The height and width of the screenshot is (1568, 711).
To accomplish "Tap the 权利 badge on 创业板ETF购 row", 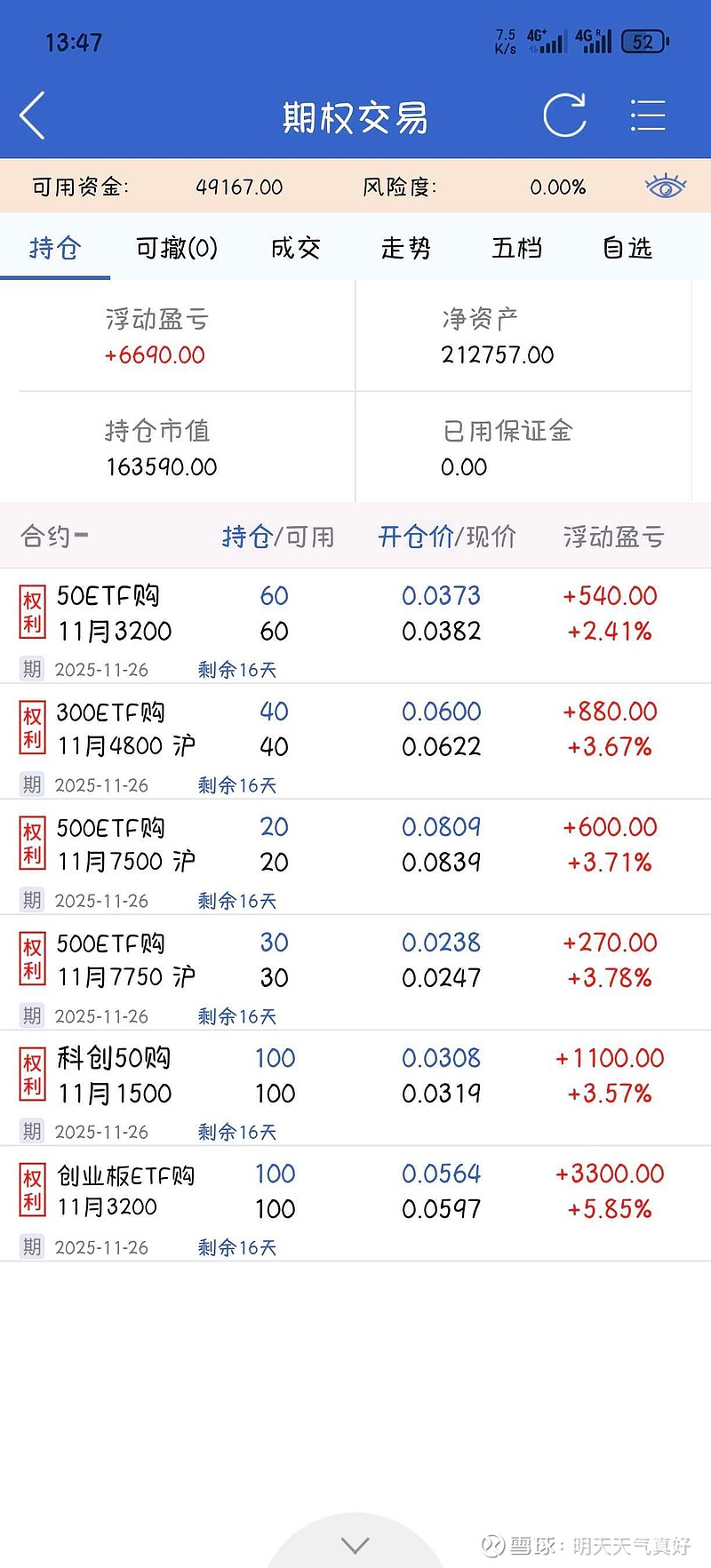I will click(x=31, y=1189).
